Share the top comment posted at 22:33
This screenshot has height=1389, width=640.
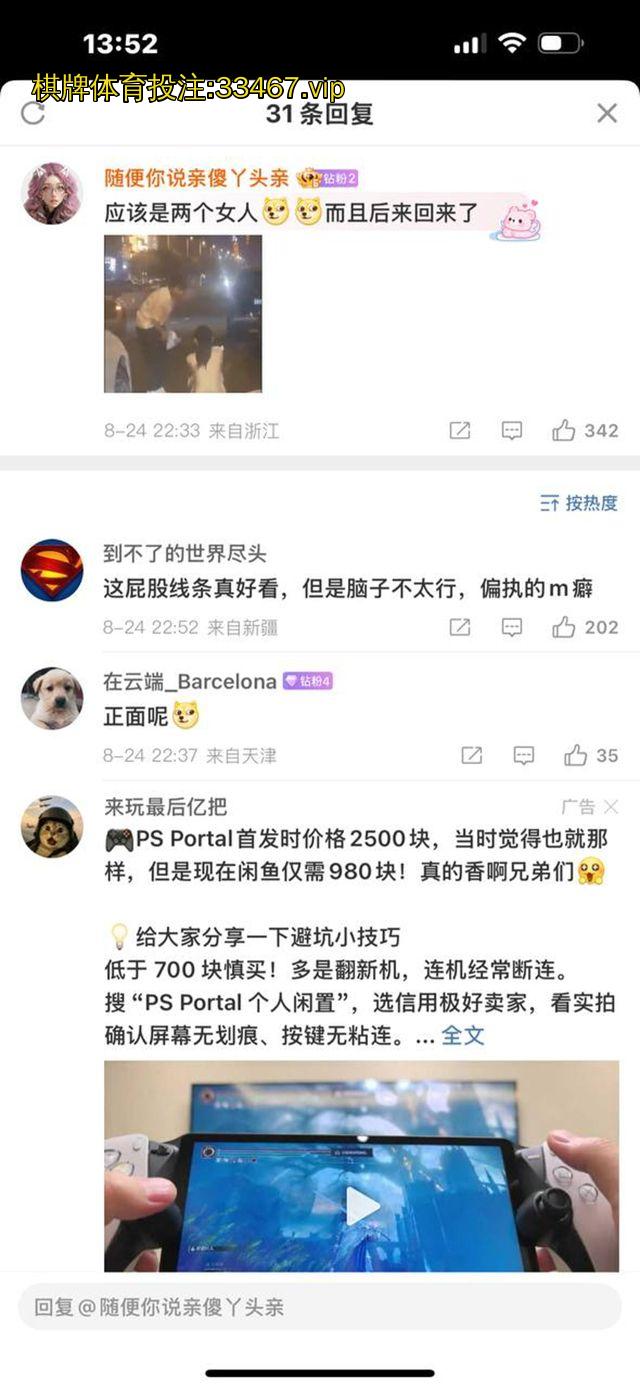click(x=460, y=431)
